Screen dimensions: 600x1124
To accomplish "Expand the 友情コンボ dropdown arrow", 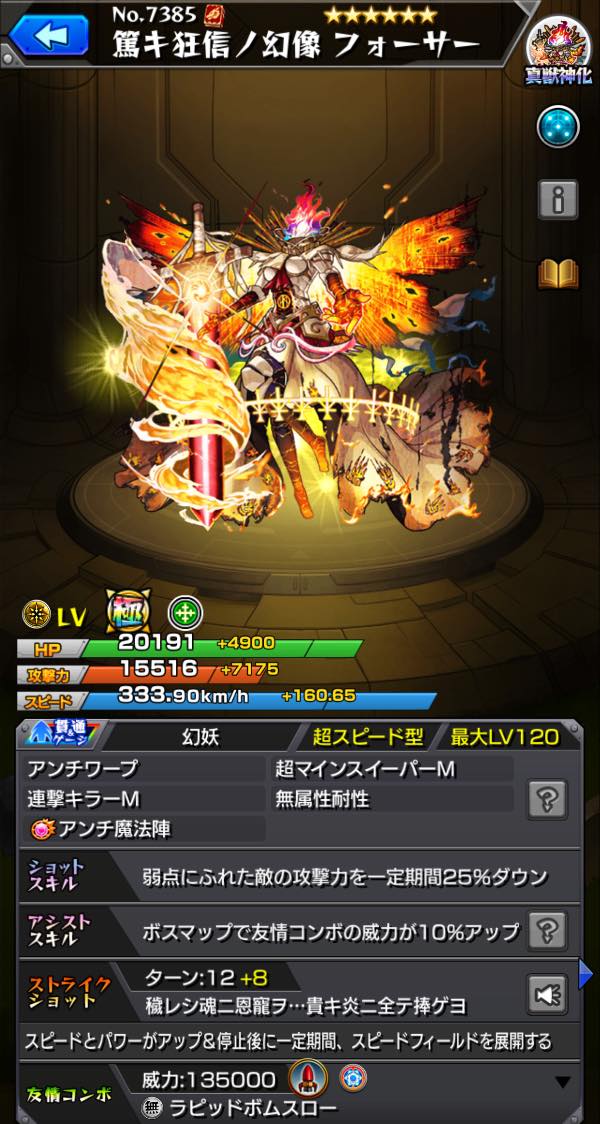I will pos(563,1082).
